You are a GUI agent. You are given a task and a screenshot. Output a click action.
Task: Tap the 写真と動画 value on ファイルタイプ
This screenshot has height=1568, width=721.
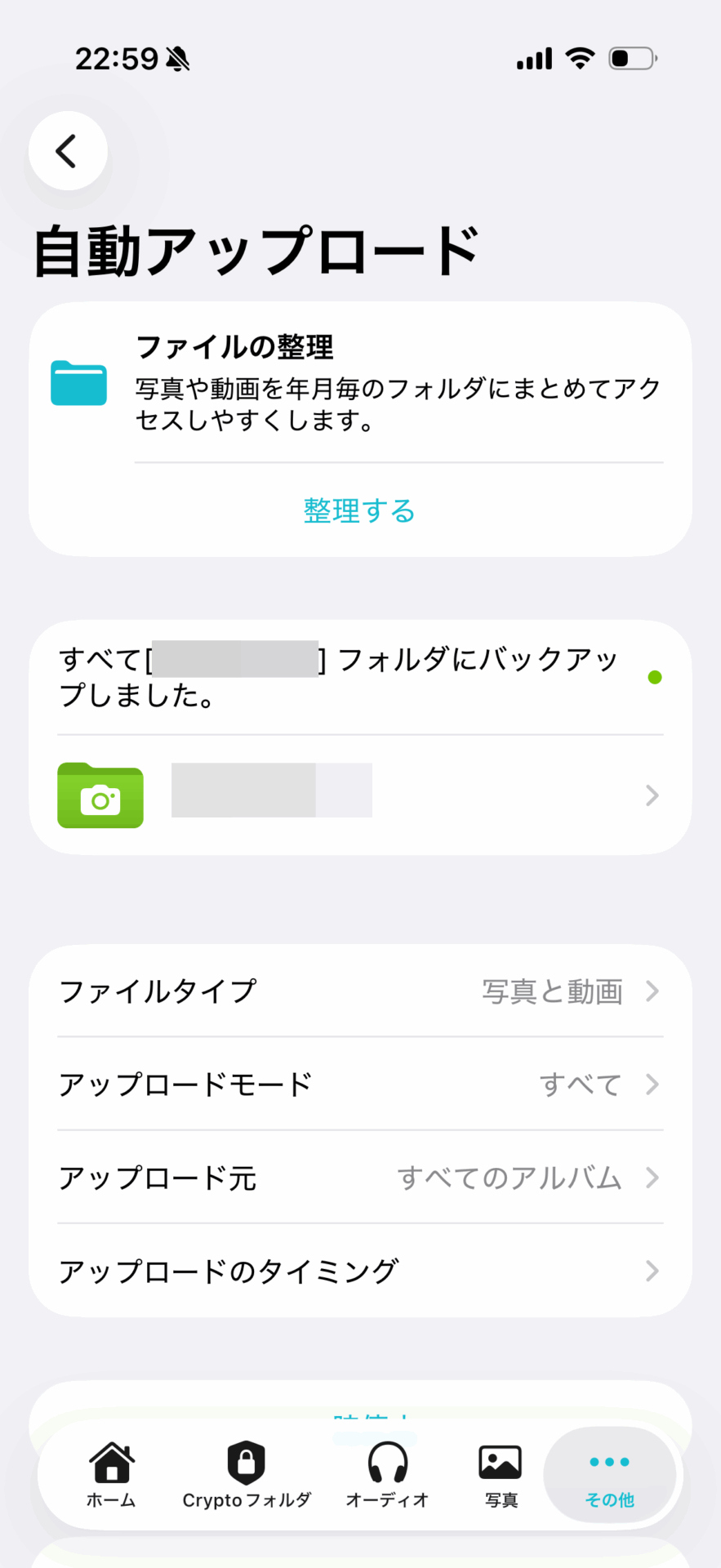(x=553, y=991)
